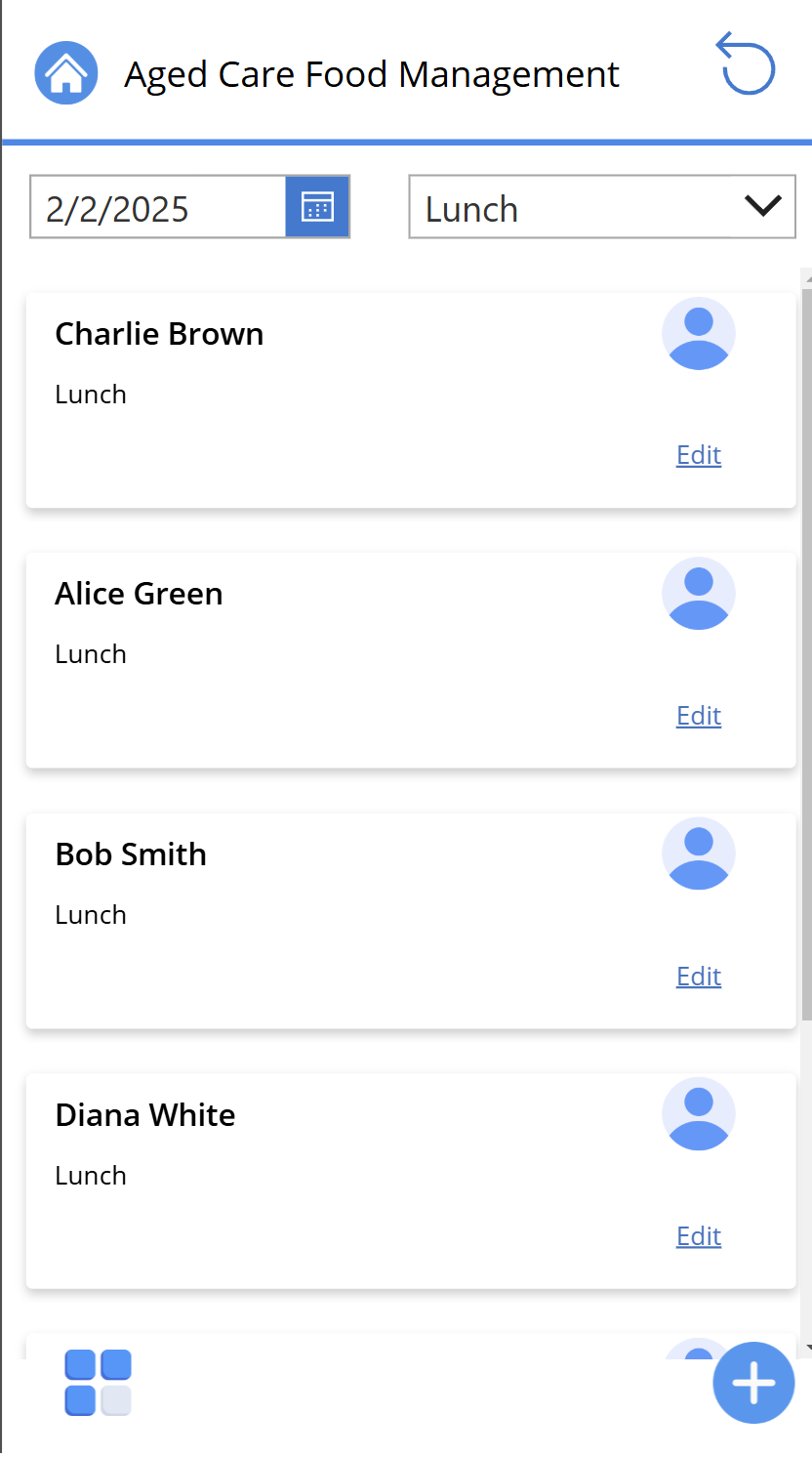This screenshot has height=1457, width=812.
Task: Open the calendar date picker
Action: 317,207
